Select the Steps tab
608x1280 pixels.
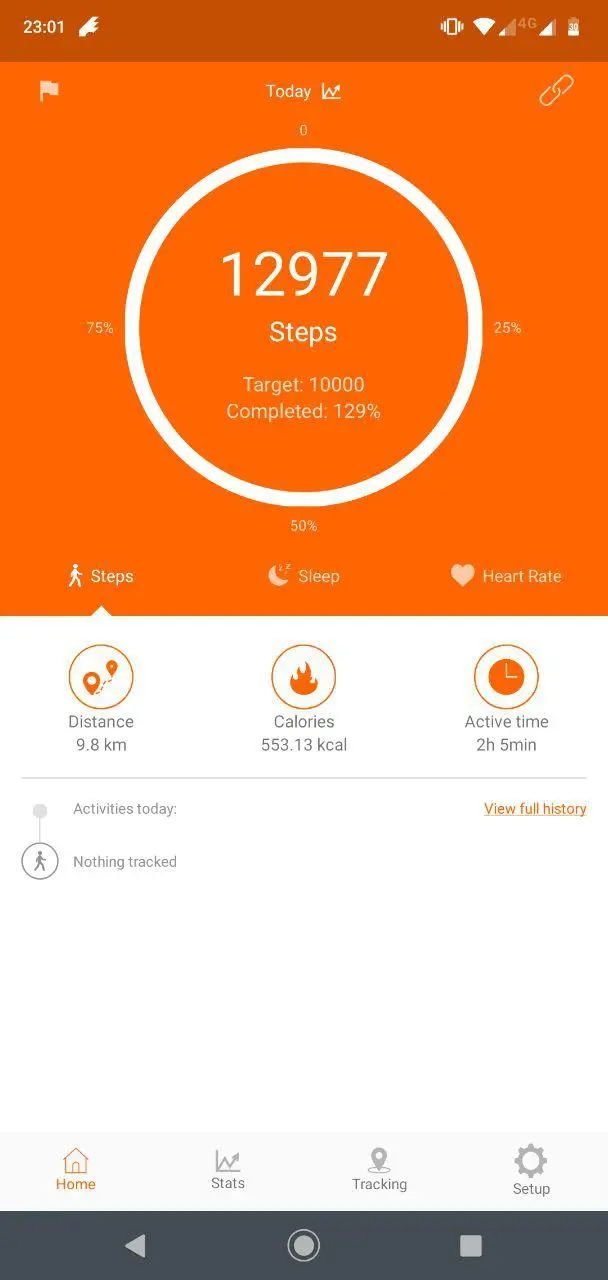(x=100, y=576)
